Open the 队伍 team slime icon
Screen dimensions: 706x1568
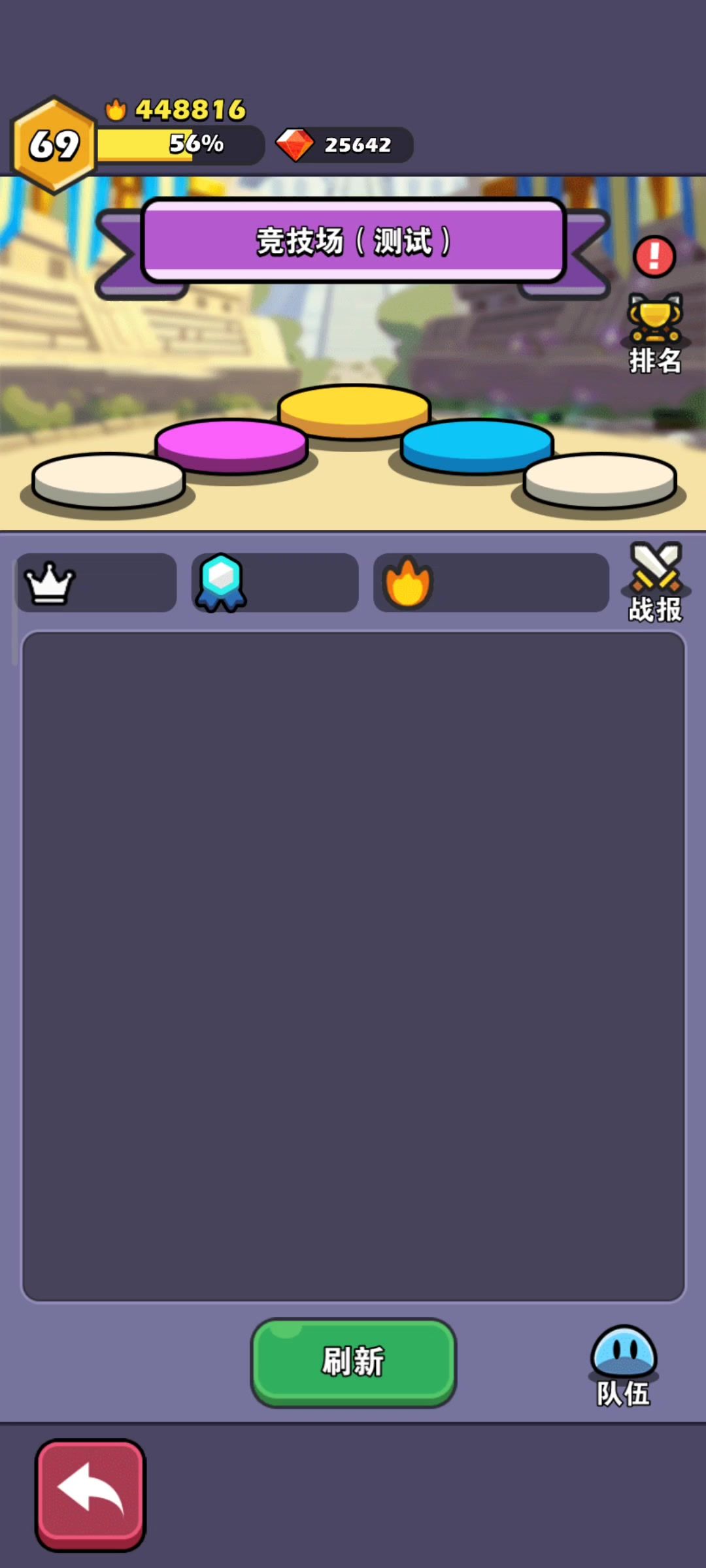623,1365
